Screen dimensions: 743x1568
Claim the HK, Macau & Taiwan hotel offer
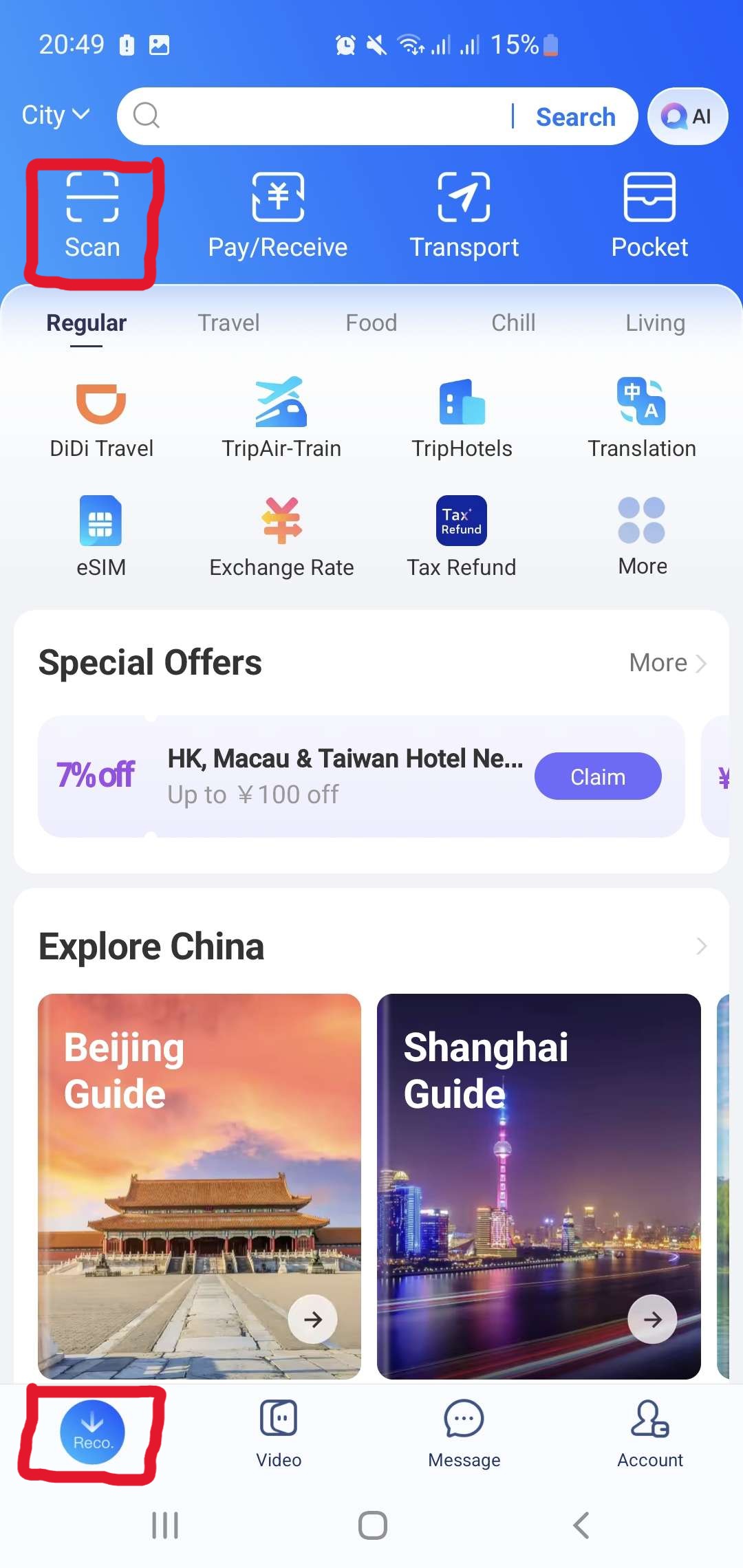597,776
